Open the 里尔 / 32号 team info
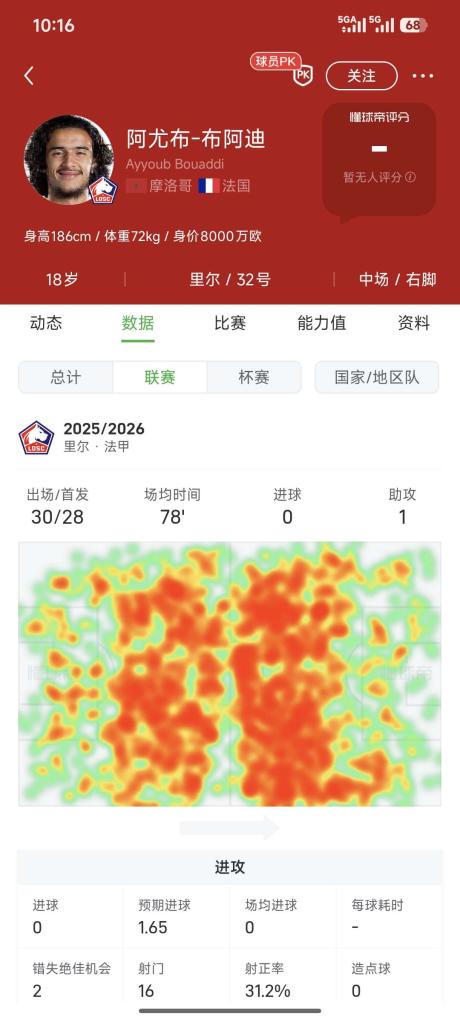The width and height of the screenshot is (460, 1022). click(x=229, y=280)
